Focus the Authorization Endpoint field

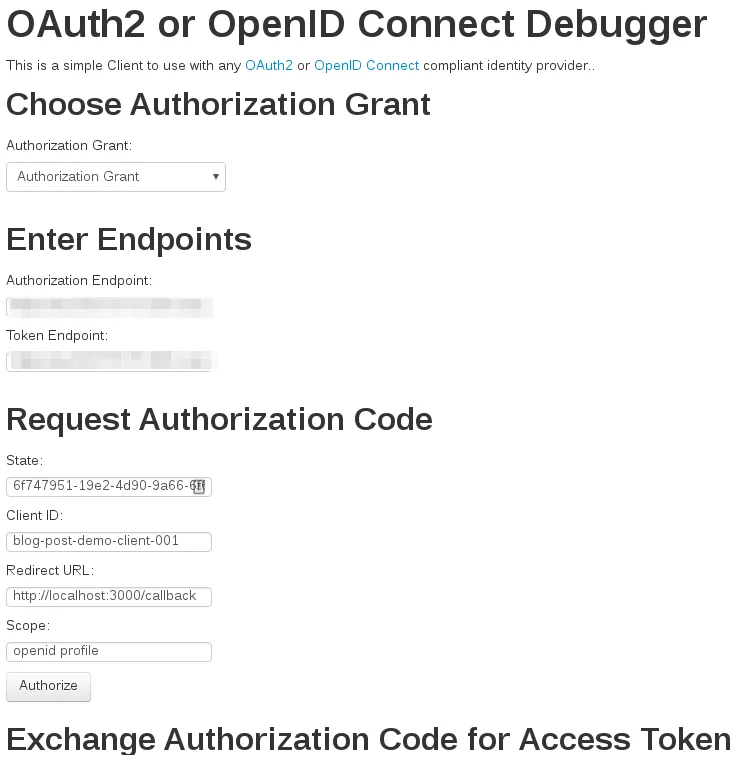click(110, 307)
